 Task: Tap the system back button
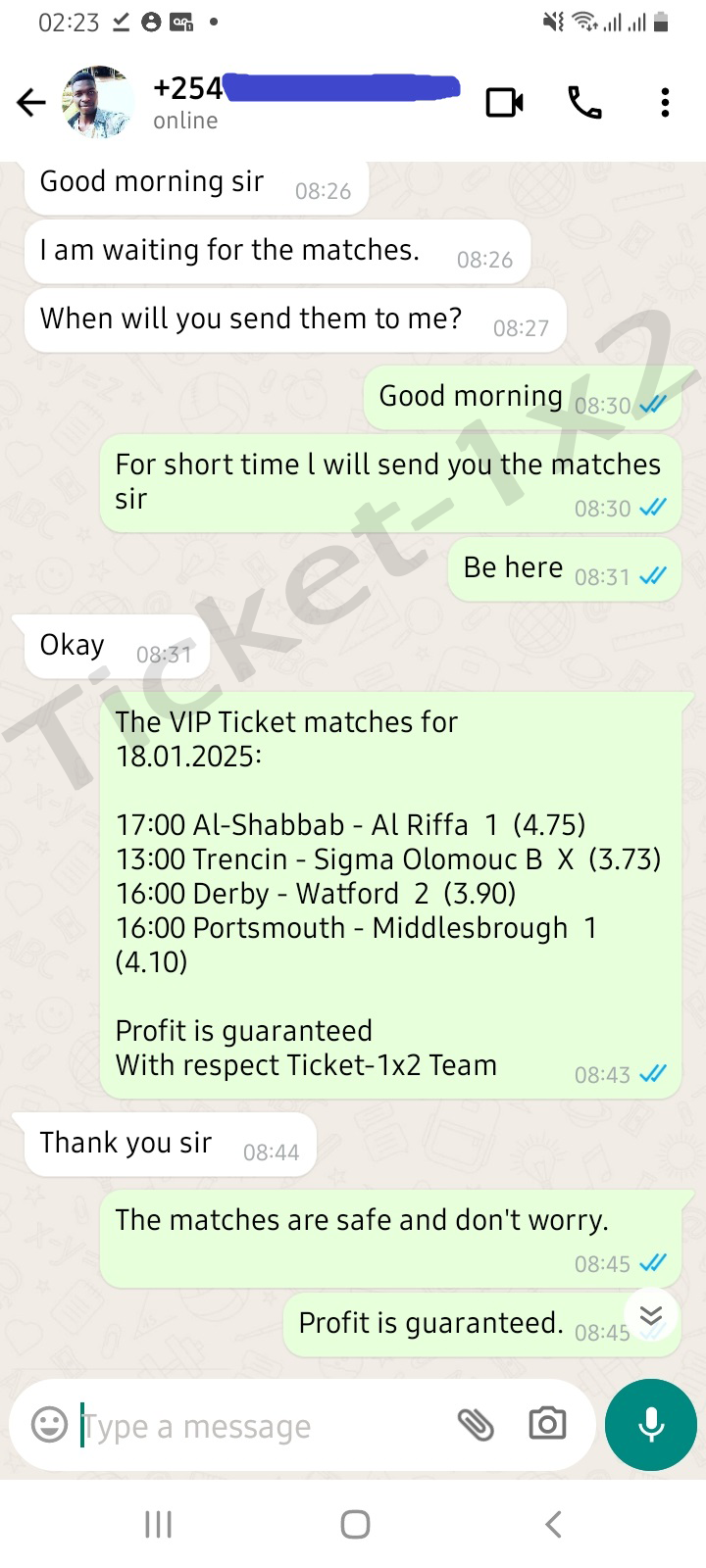coord(553,1524)
